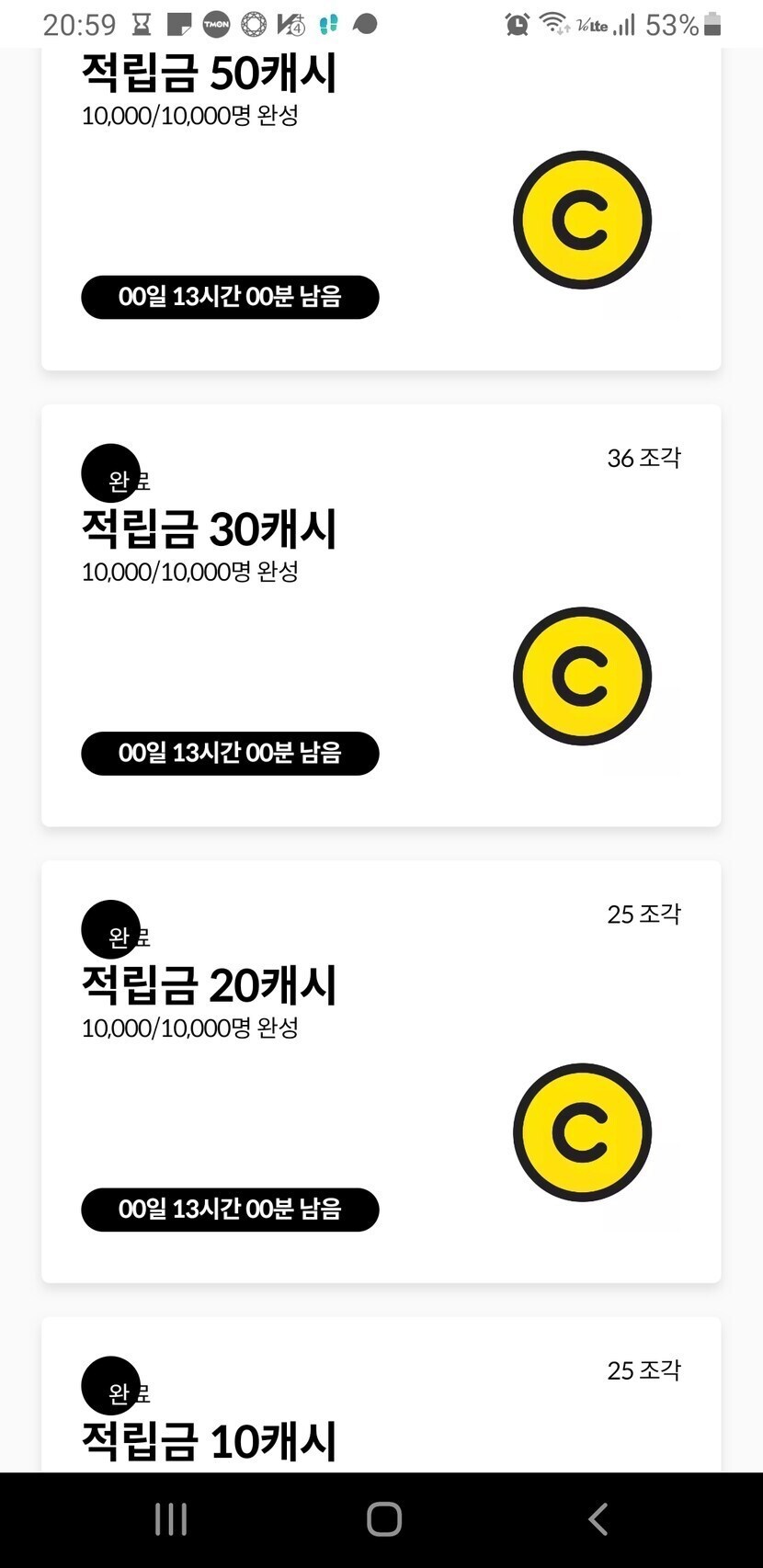The height and width of the screenshot is (1568, 763).
Task: Open the 적립금 30캐시 reward card
Action: click(x=381, y=616)
